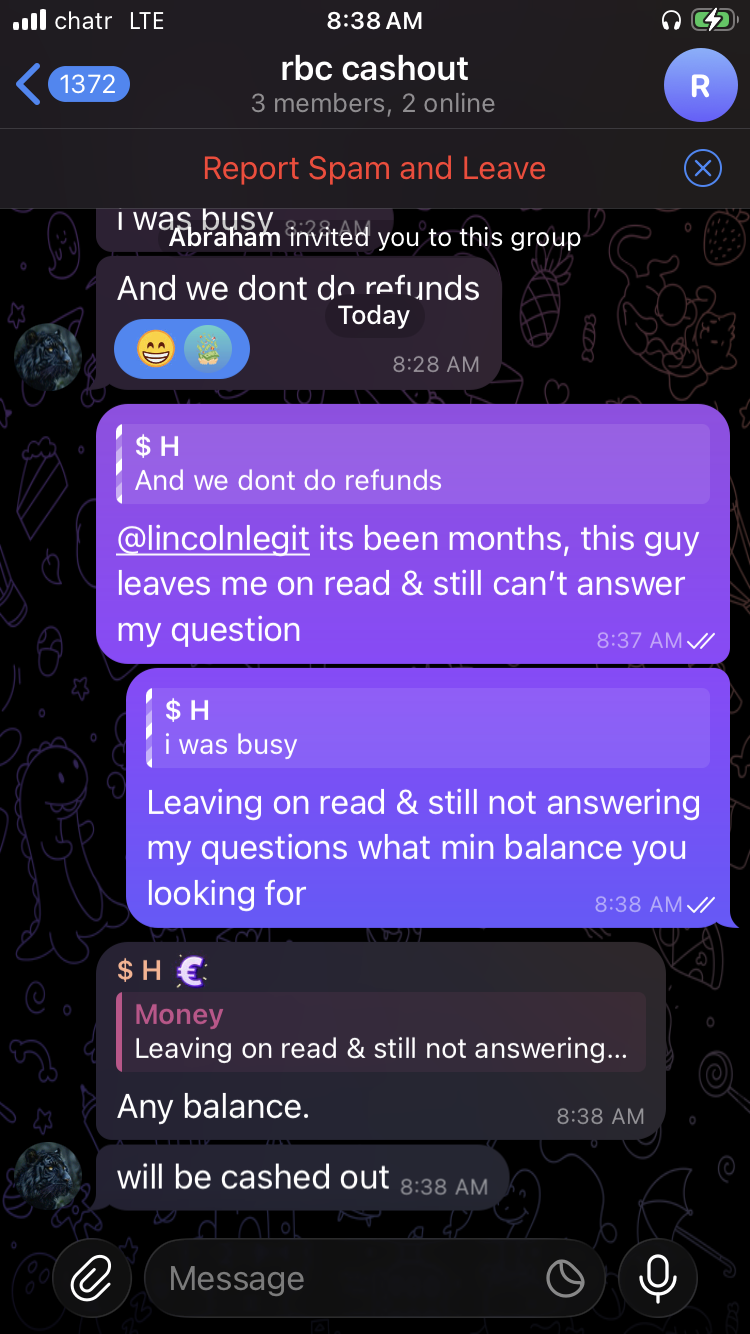Image resolution: width=750 pixels, height=1334 pixels.
Task: Open the attach file paperclip
Action: click(x=92, y=1278)
